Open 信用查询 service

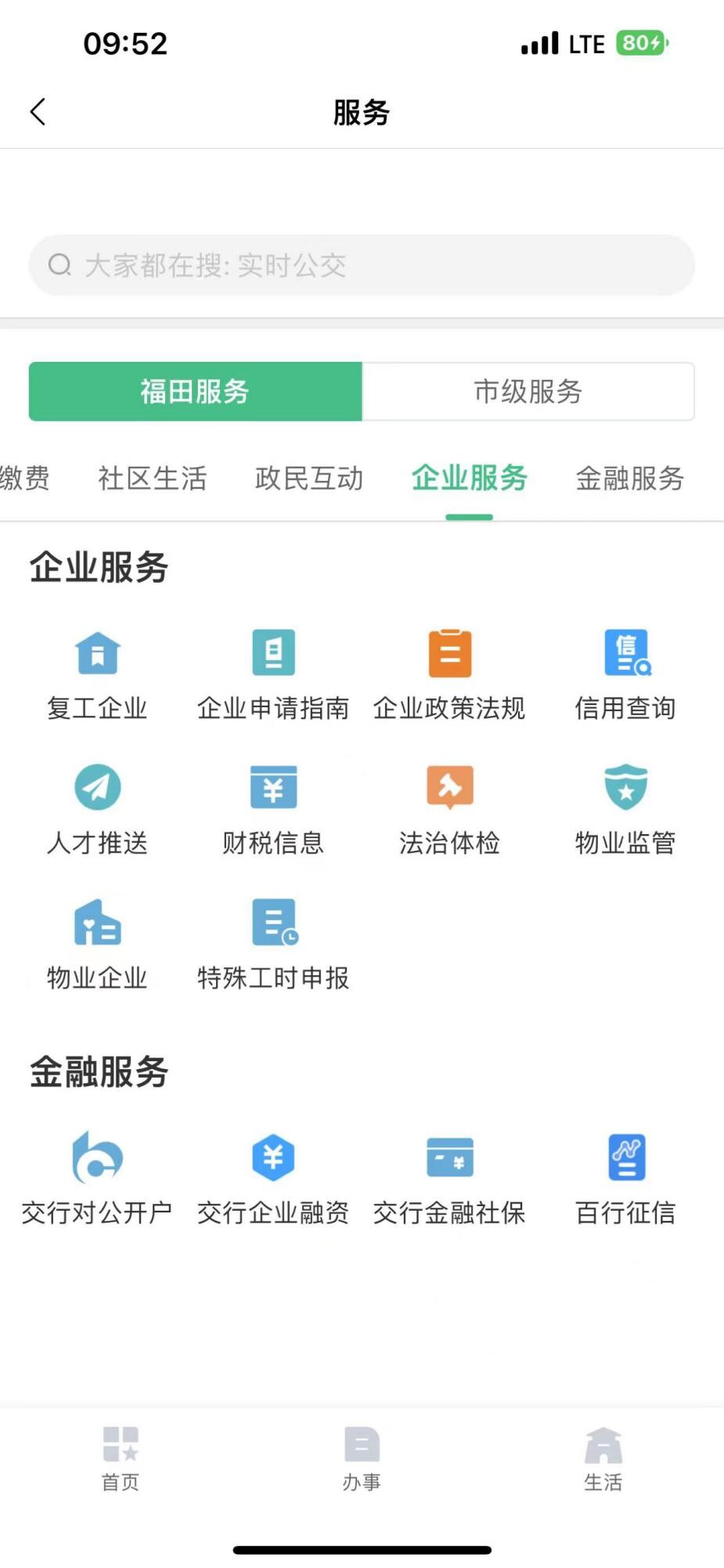625,674
